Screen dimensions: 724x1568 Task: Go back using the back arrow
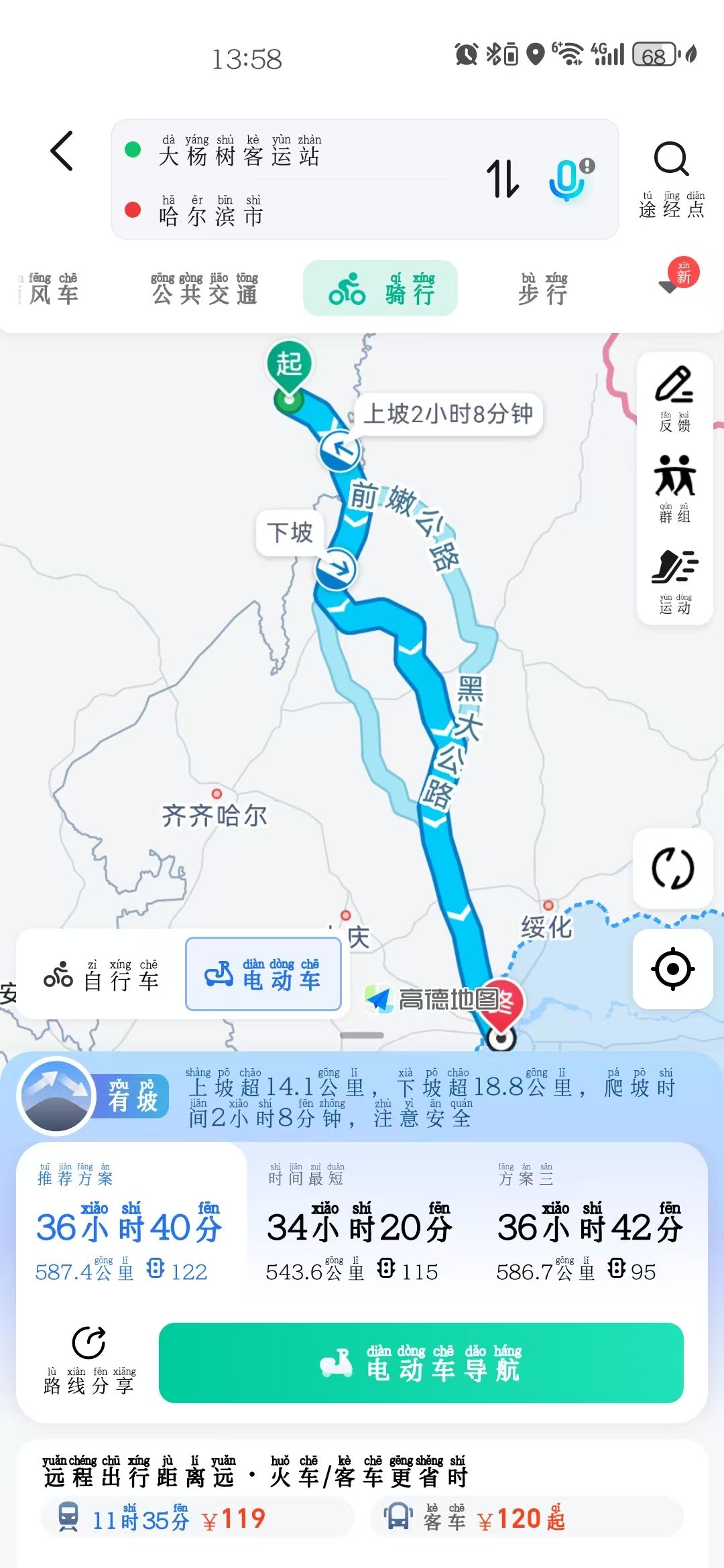point(62,151)
